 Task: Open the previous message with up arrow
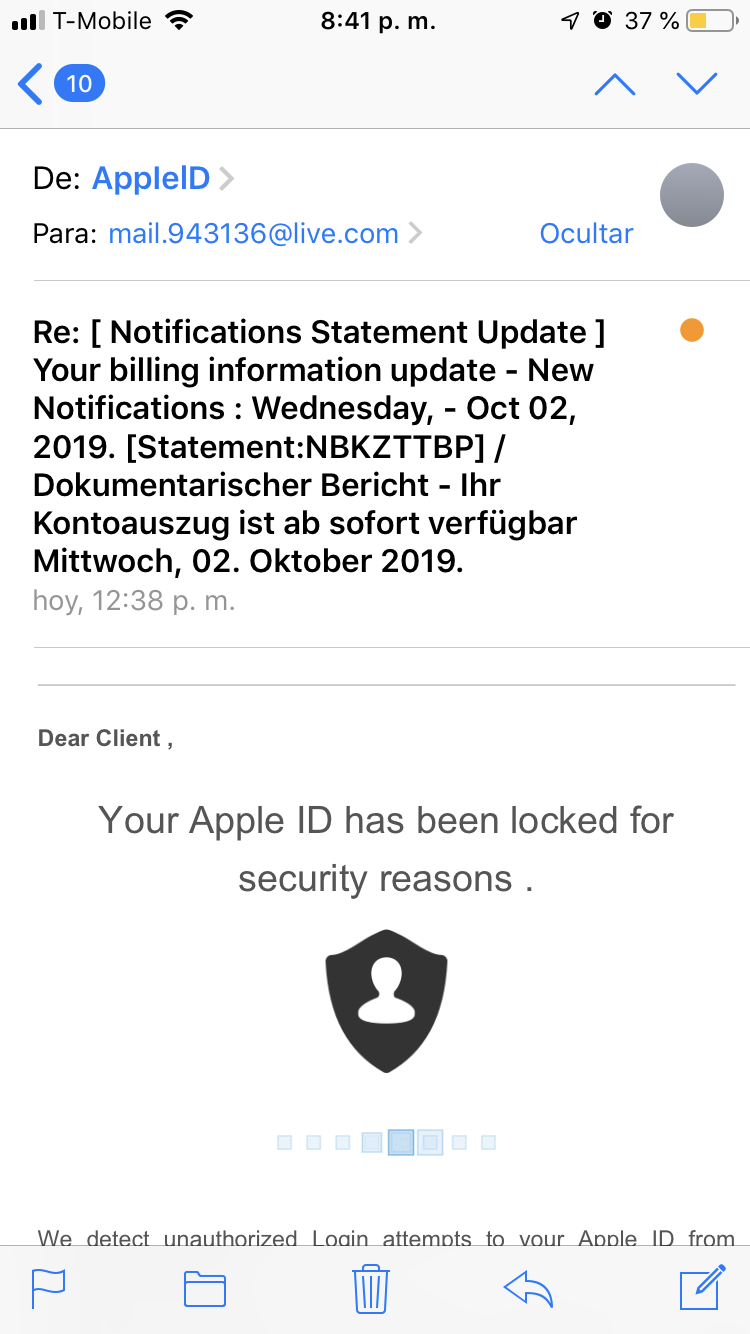tap(615, 84)
